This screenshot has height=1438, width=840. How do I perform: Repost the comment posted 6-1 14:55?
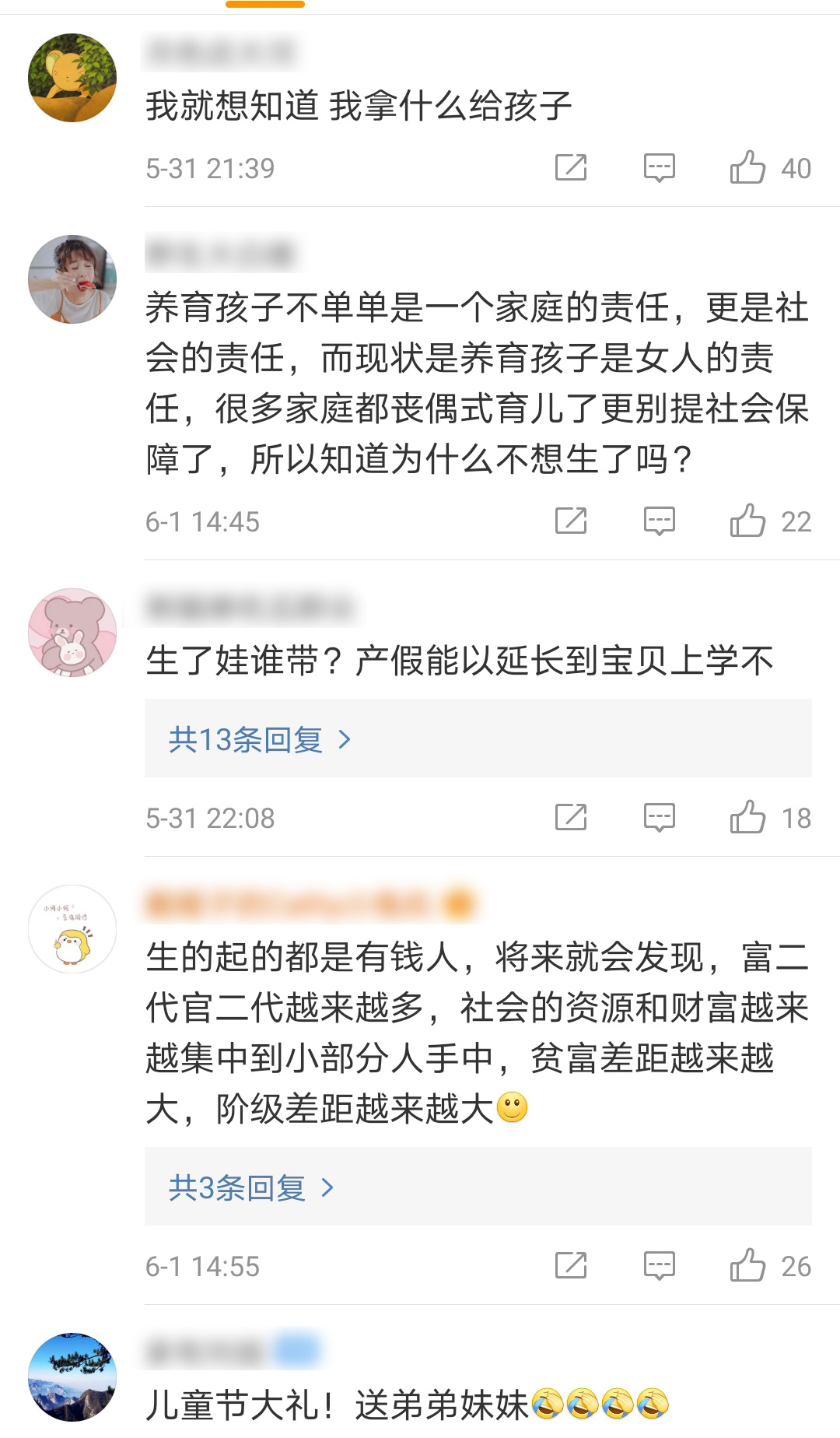click(571, 1265)
